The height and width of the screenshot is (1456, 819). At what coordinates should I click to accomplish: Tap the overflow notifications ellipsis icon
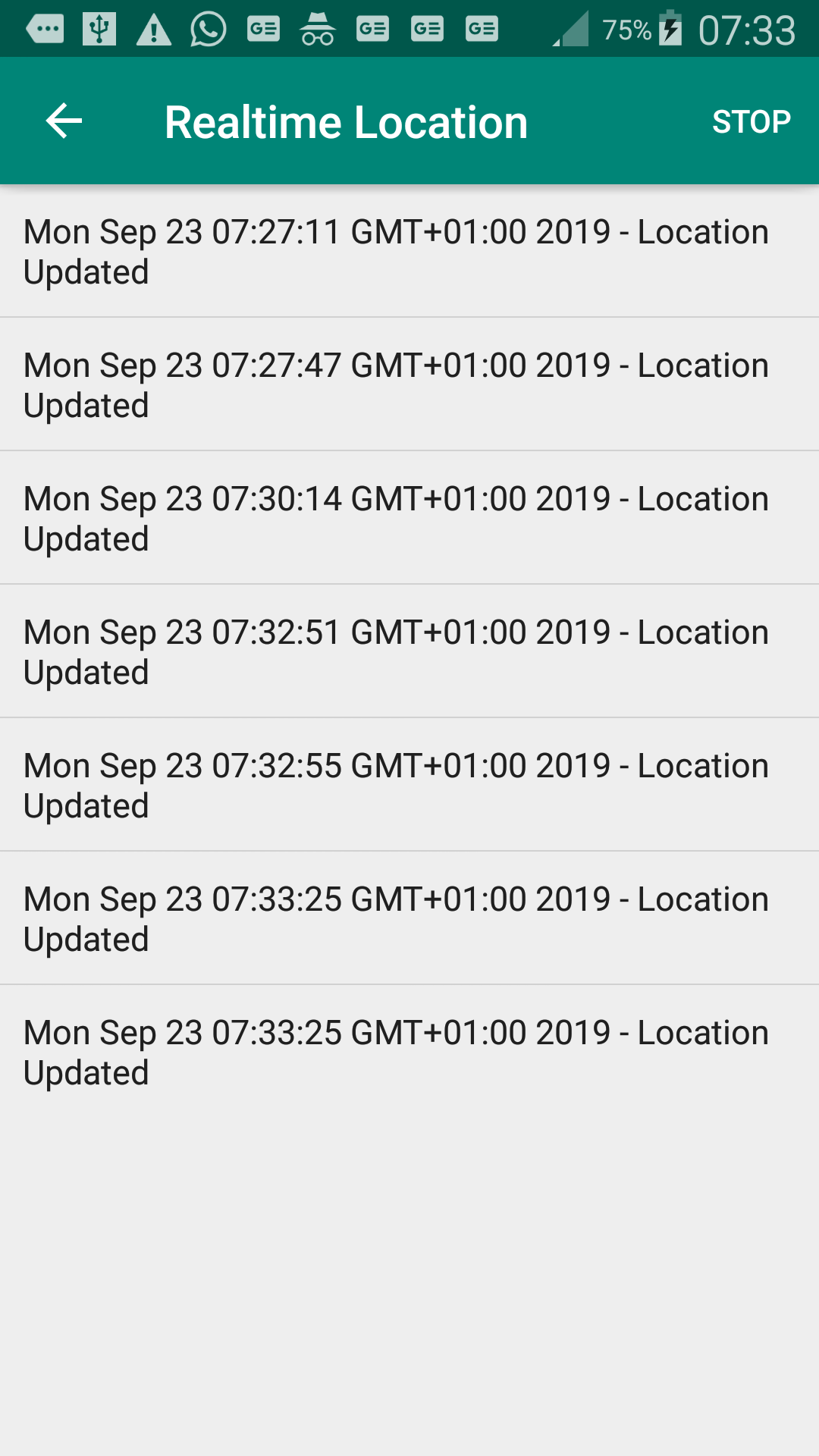pos(44,29)
